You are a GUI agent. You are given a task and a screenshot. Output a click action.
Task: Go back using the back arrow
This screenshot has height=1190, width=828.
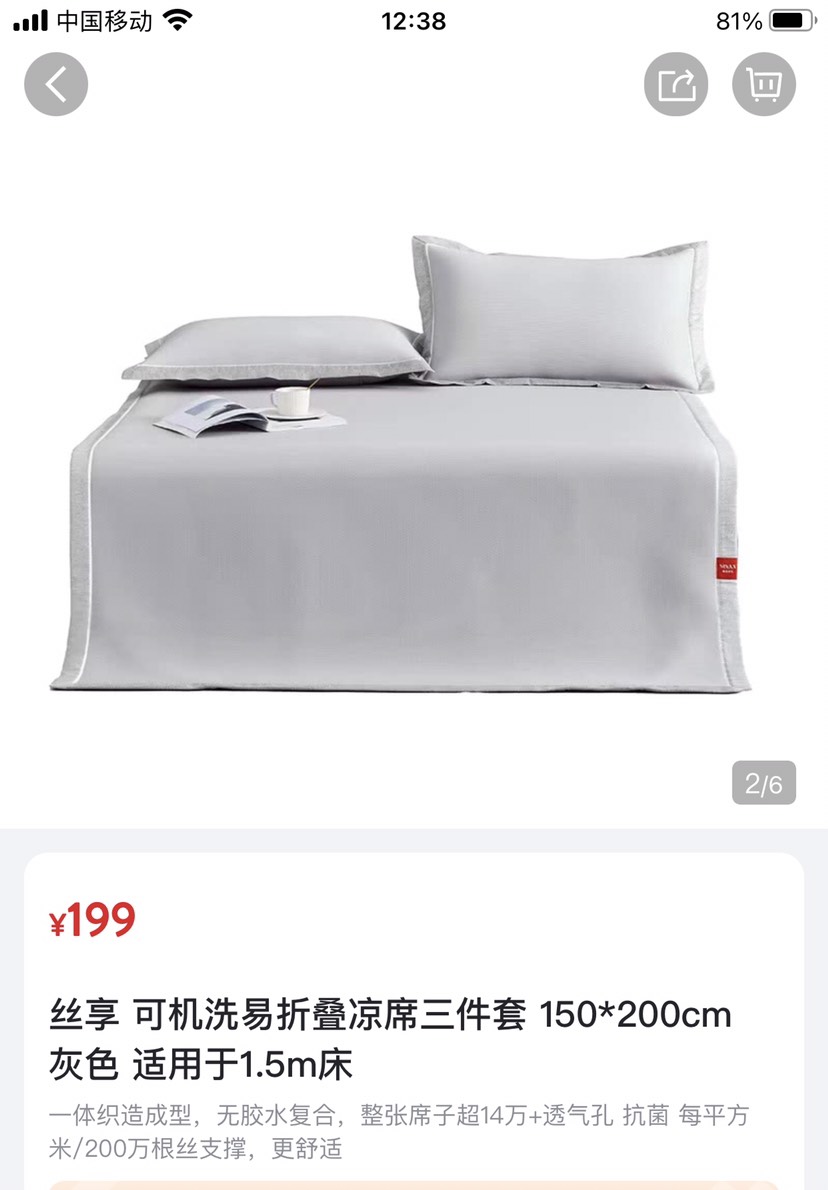click(x=56, y=84)
